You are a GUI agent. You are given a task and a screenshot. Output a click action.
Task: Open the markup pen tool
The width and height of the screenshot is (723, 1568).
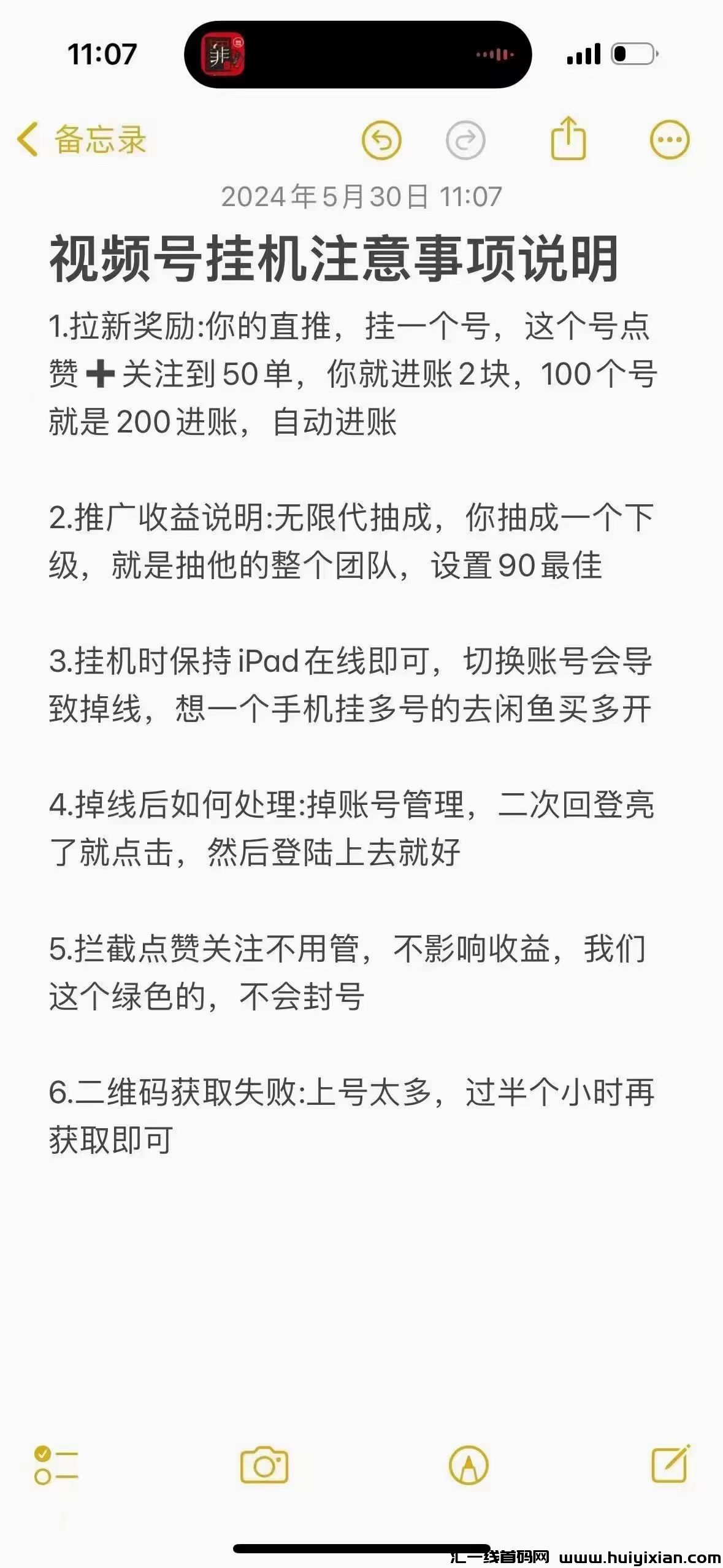[469, 1466]
